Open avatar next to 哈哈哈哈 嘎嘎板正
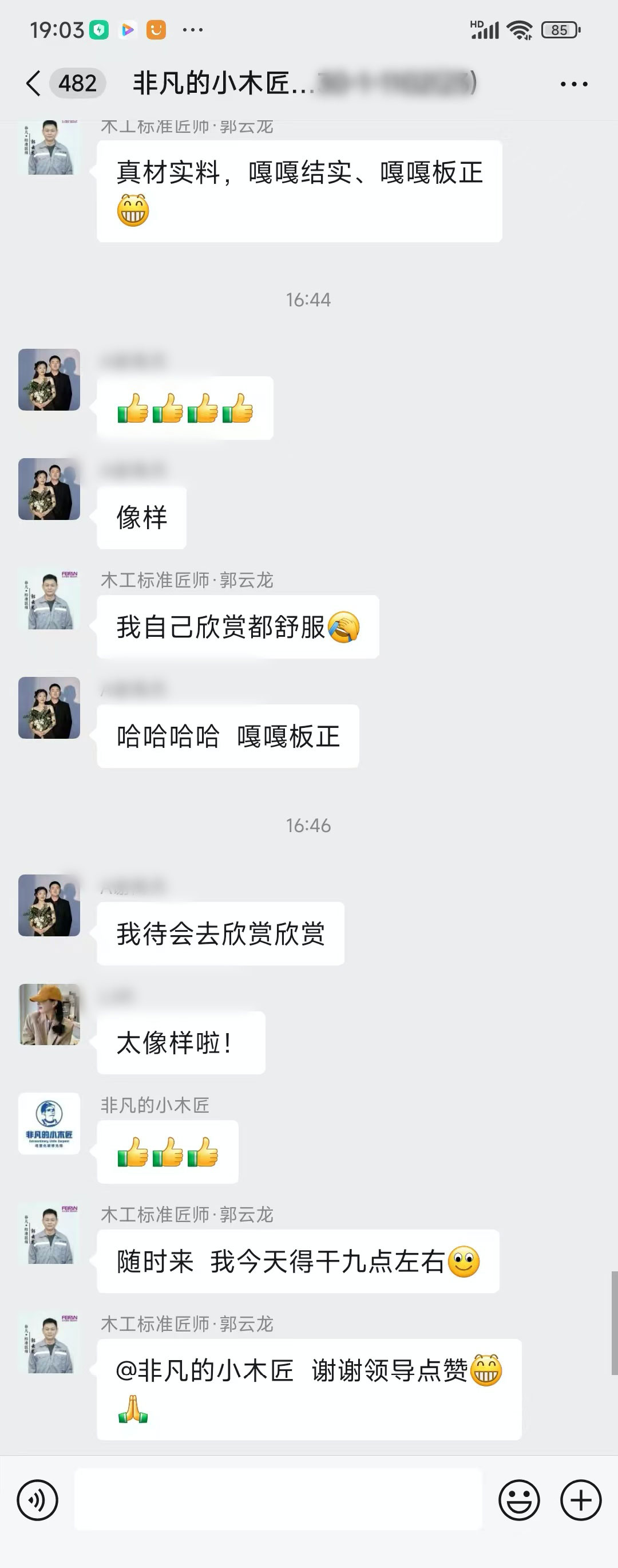The width and height of the screenshot is (618, 1568). tap(49, 708)
